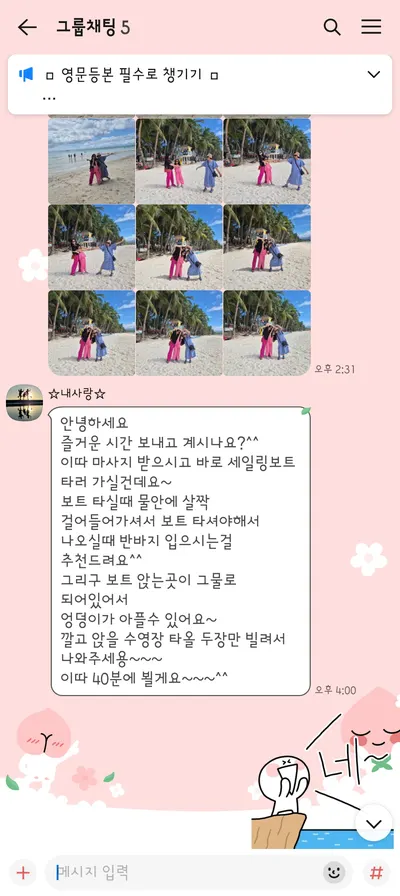Expand the pinned notice about 영문등본
The width and height of the screenshot is (400, 896).
(374, 74)
